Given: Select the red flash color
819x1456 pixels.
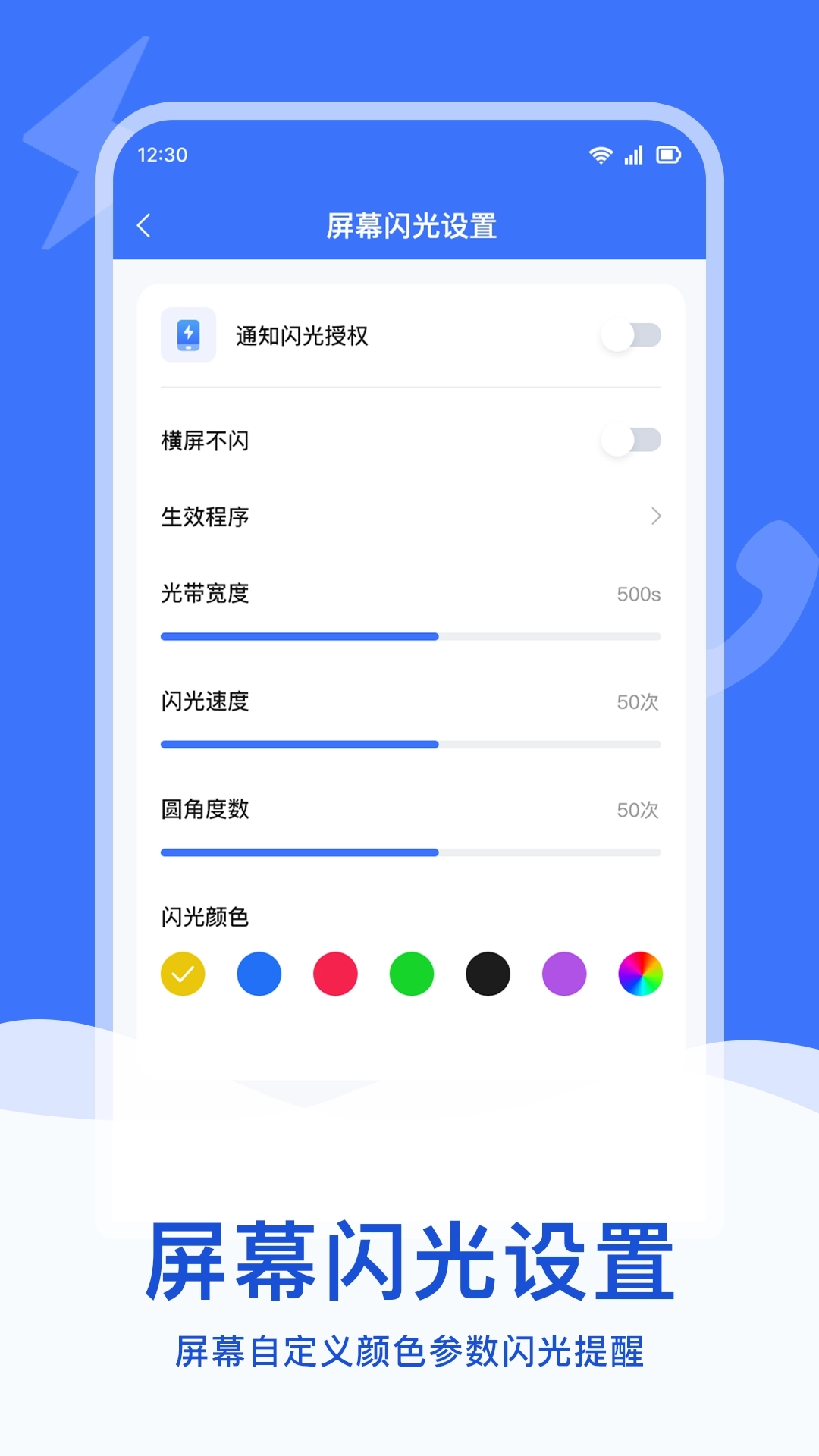Looking at the screenshot, I should tap(335, 974).
